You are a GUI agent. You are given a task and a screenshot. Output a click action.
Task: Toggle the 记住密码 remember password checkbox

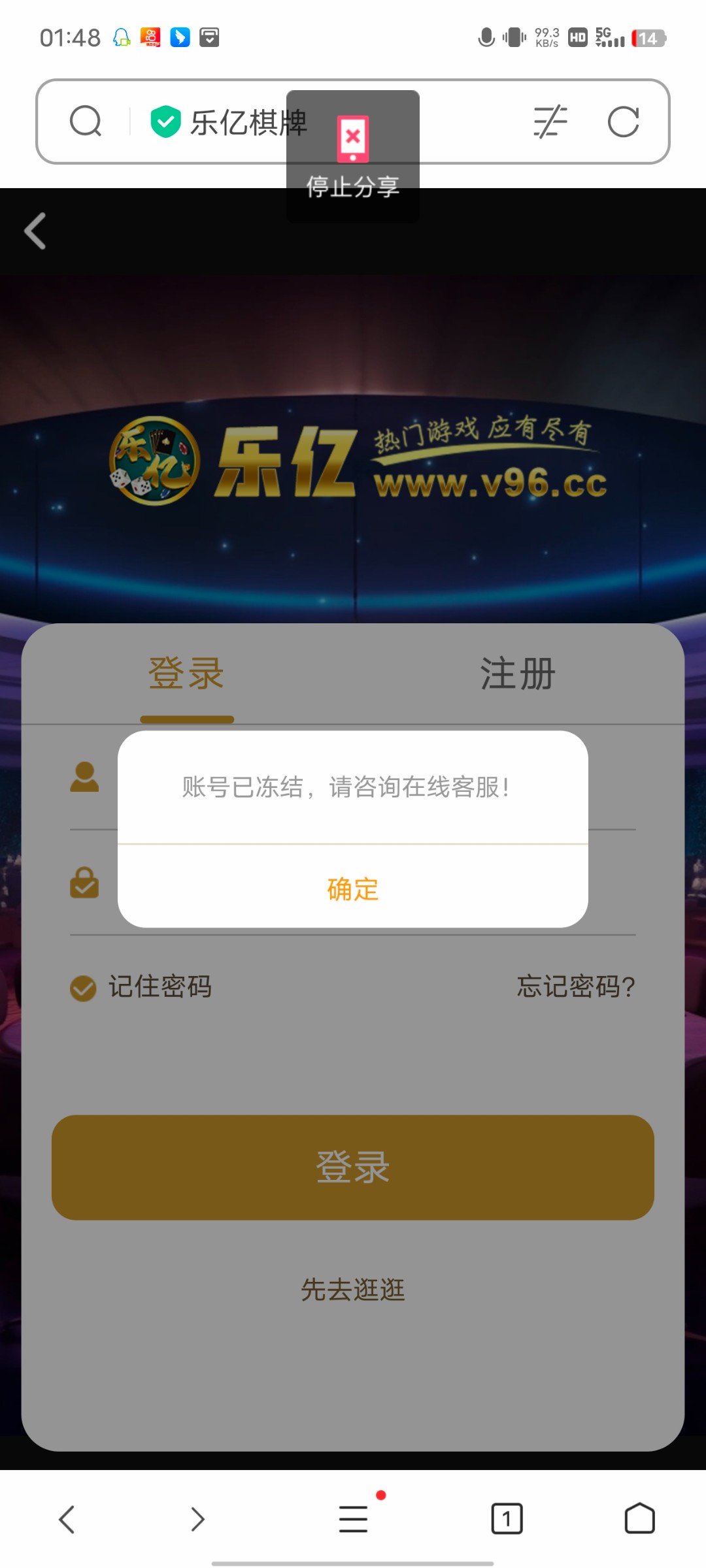tap(82, 988)
